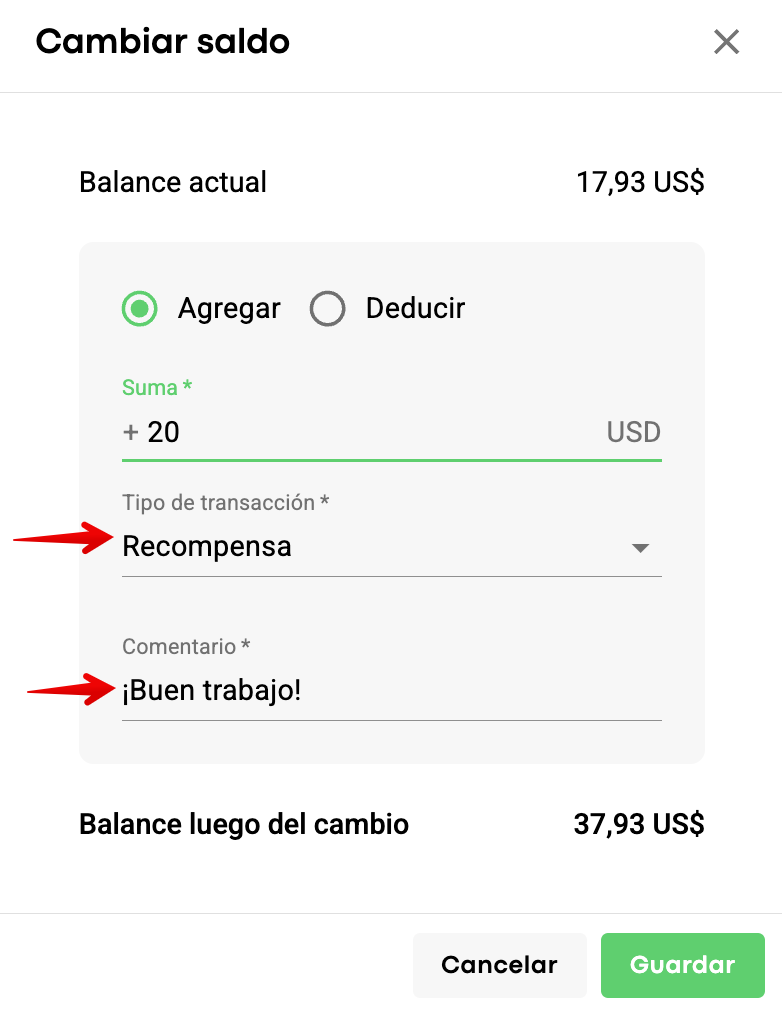Close the Cambiar saldo dialog
Viewport: 782px width, 1012px height.
pos(726,42)
